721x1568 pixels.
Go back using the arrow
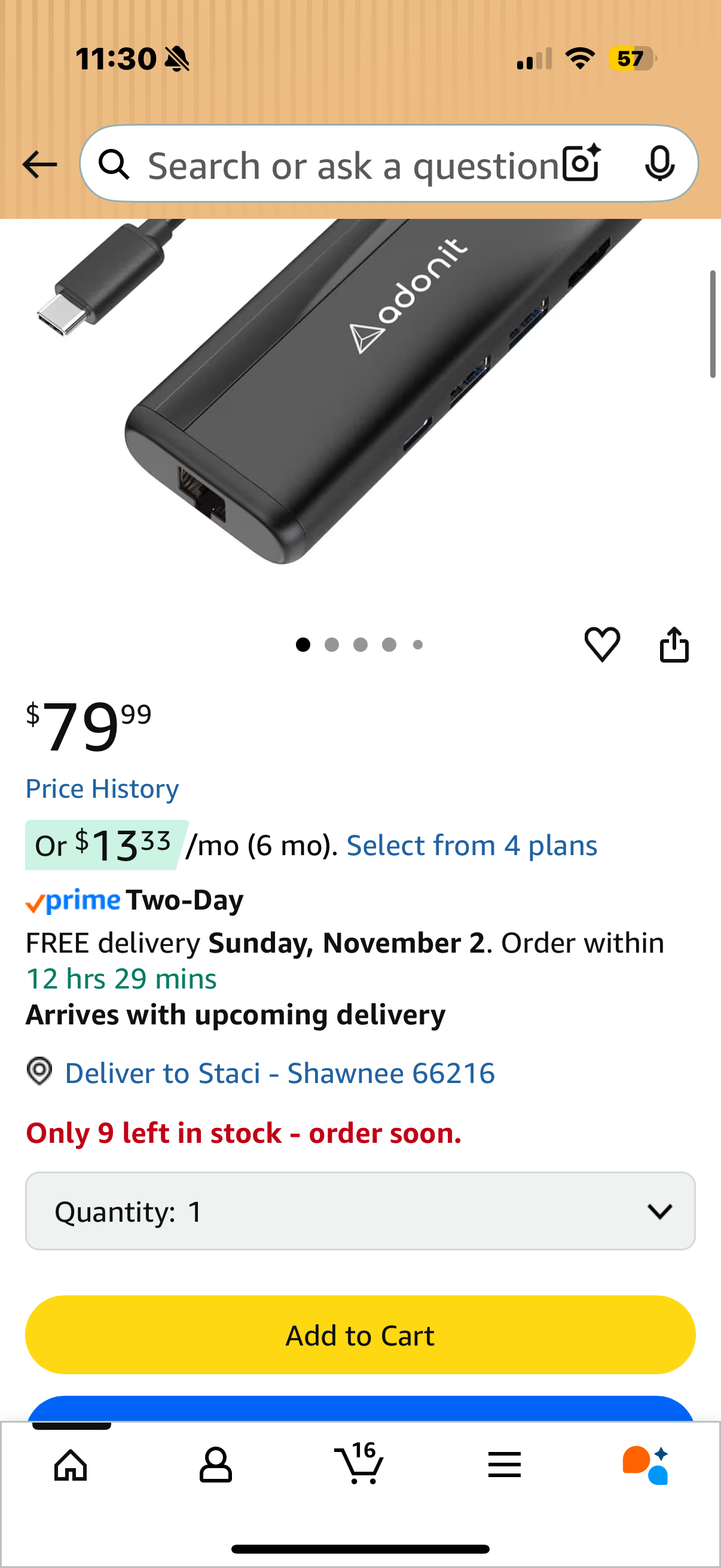(39, 164)
